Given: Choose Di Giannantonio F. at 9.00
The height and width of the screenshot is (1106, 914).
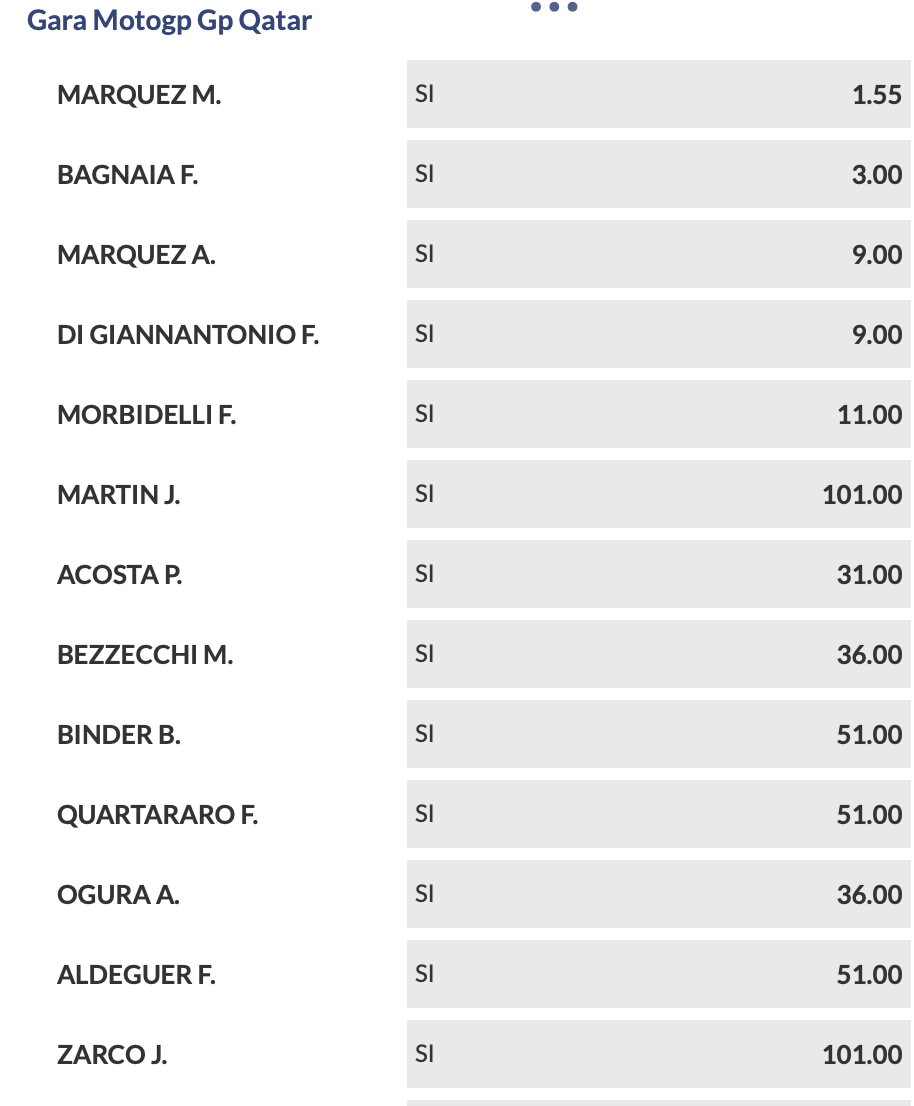Looking at the screenshot, I should coord(658,334).
